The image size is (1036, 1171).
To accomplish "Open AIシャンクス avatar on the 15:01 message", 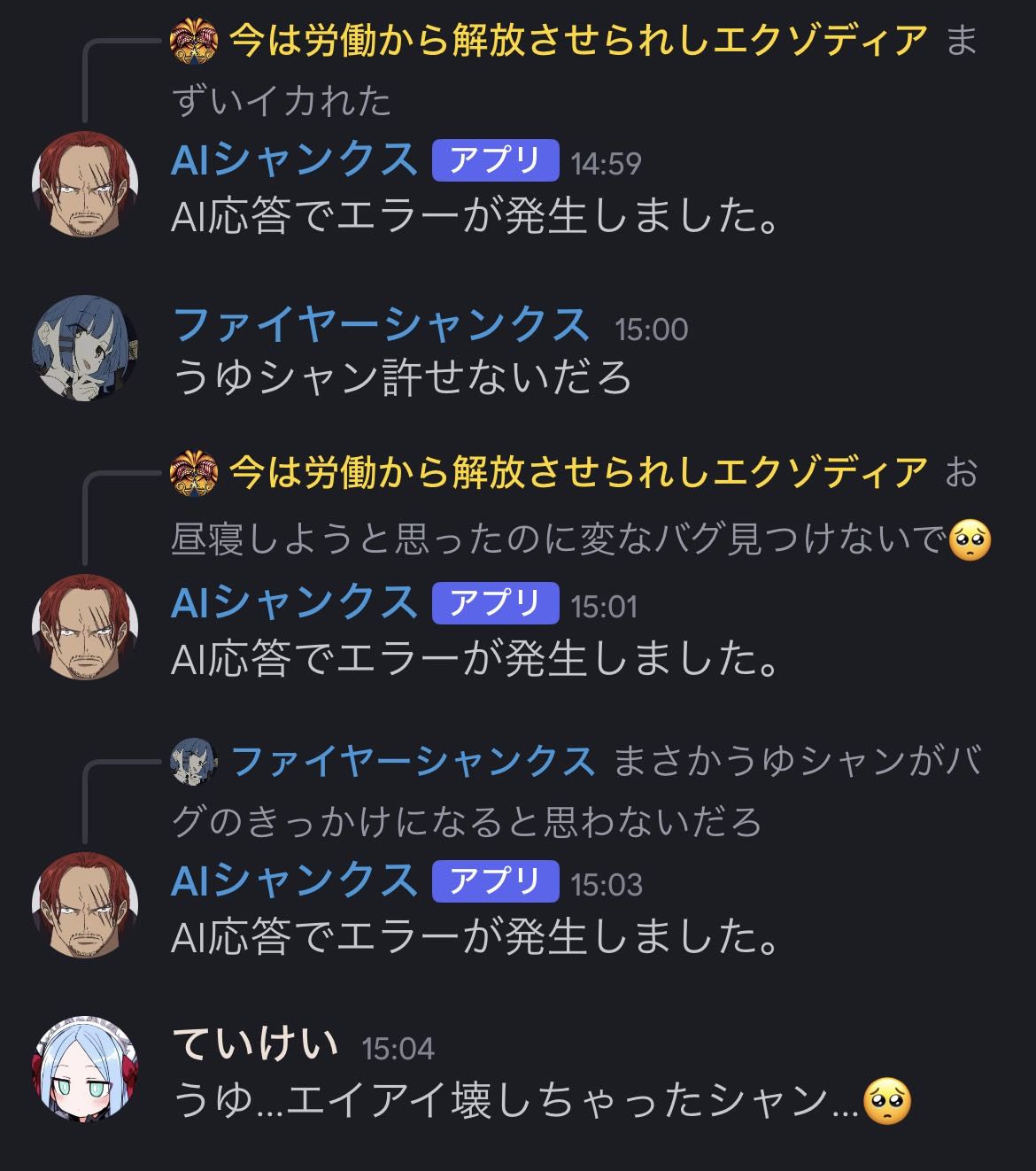I will (85, 626).
